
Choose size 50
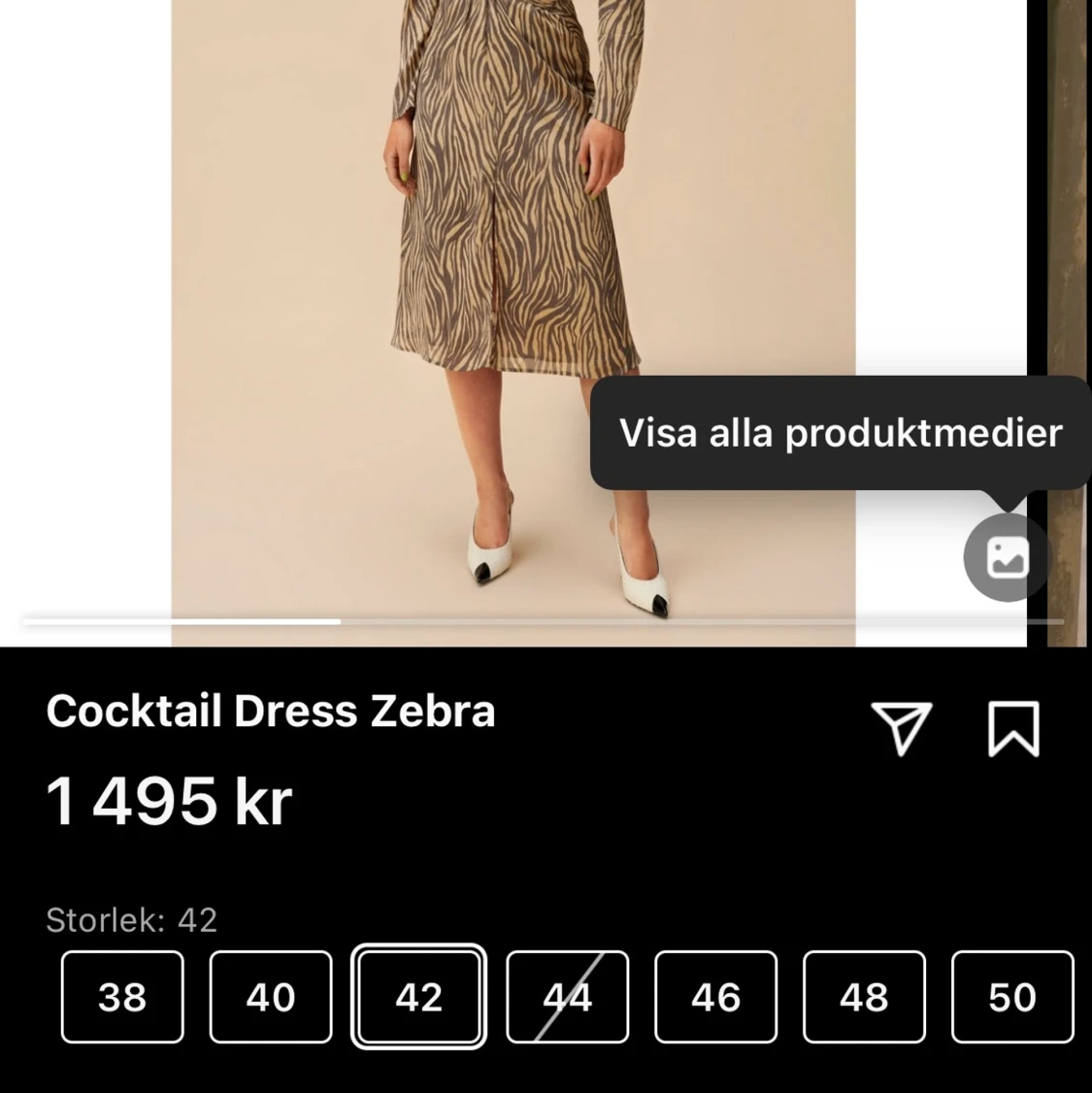click(1011, 997)
